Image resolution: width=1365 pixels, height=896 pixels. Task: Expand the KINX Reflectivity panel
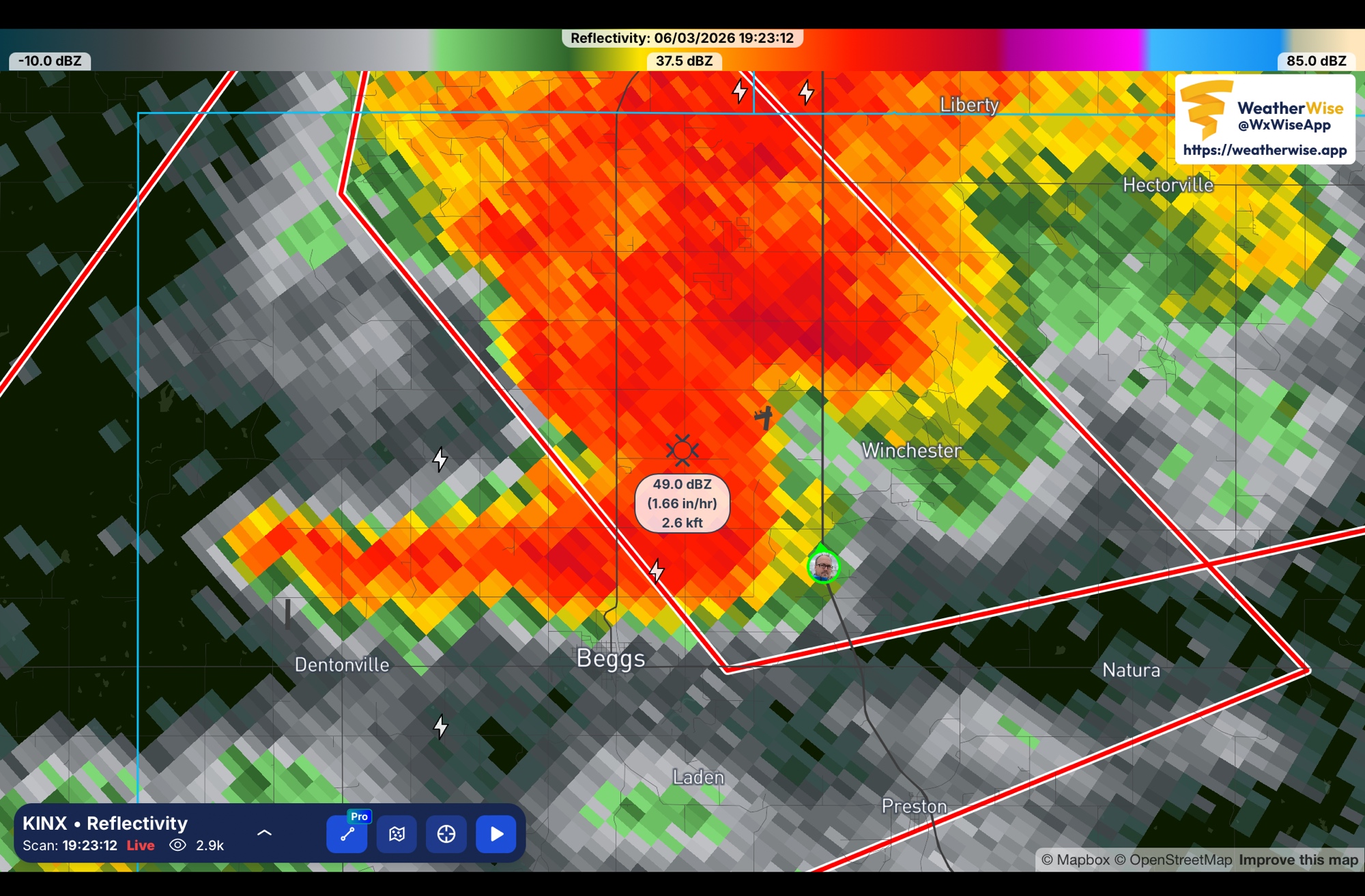coord(264,833)
